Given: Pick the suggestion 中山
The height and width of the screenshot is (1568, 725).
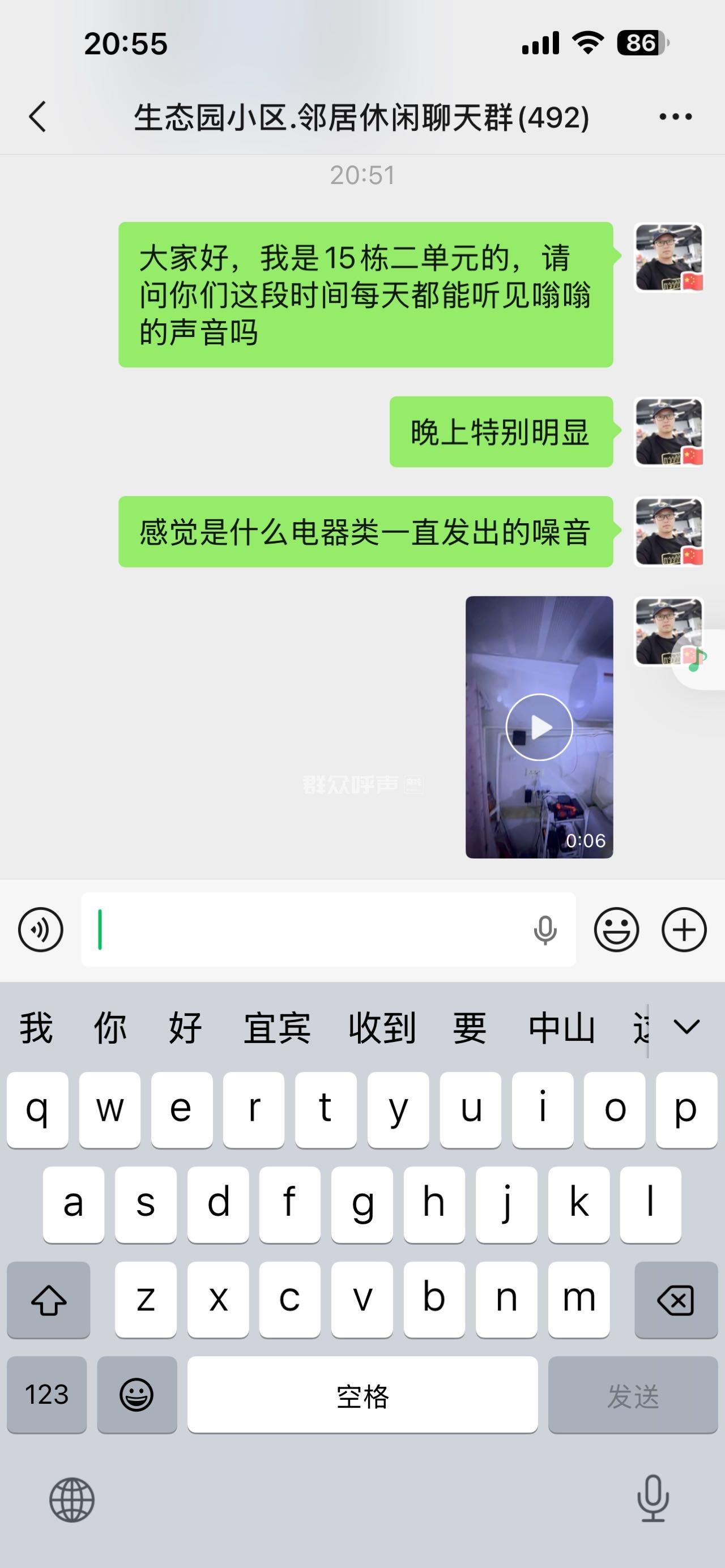Looking at the screenshot, I should pos(561,1028).
